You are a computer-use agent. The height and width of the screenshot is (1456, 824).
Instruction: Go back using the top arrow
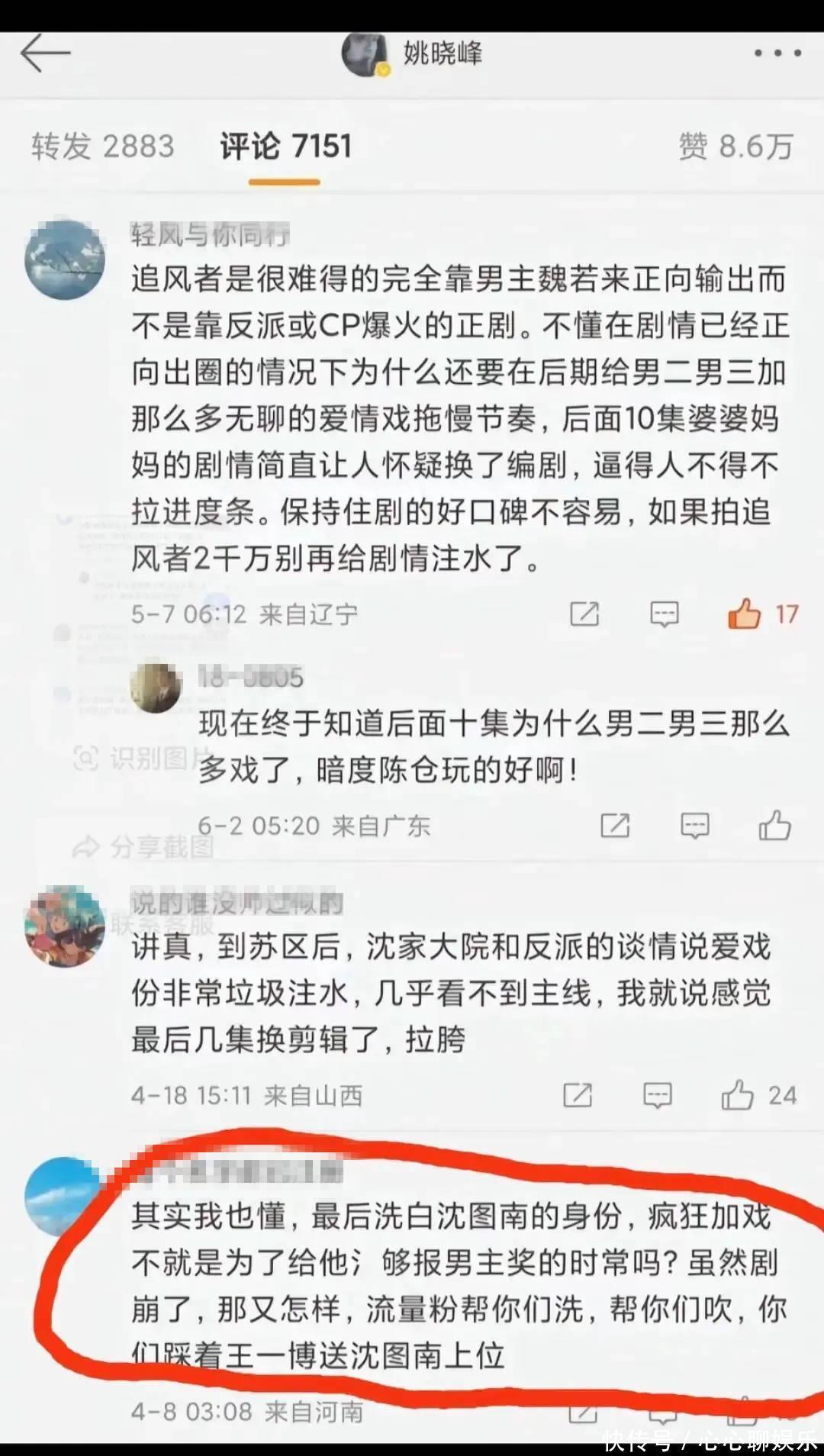(x=45, y=54)
